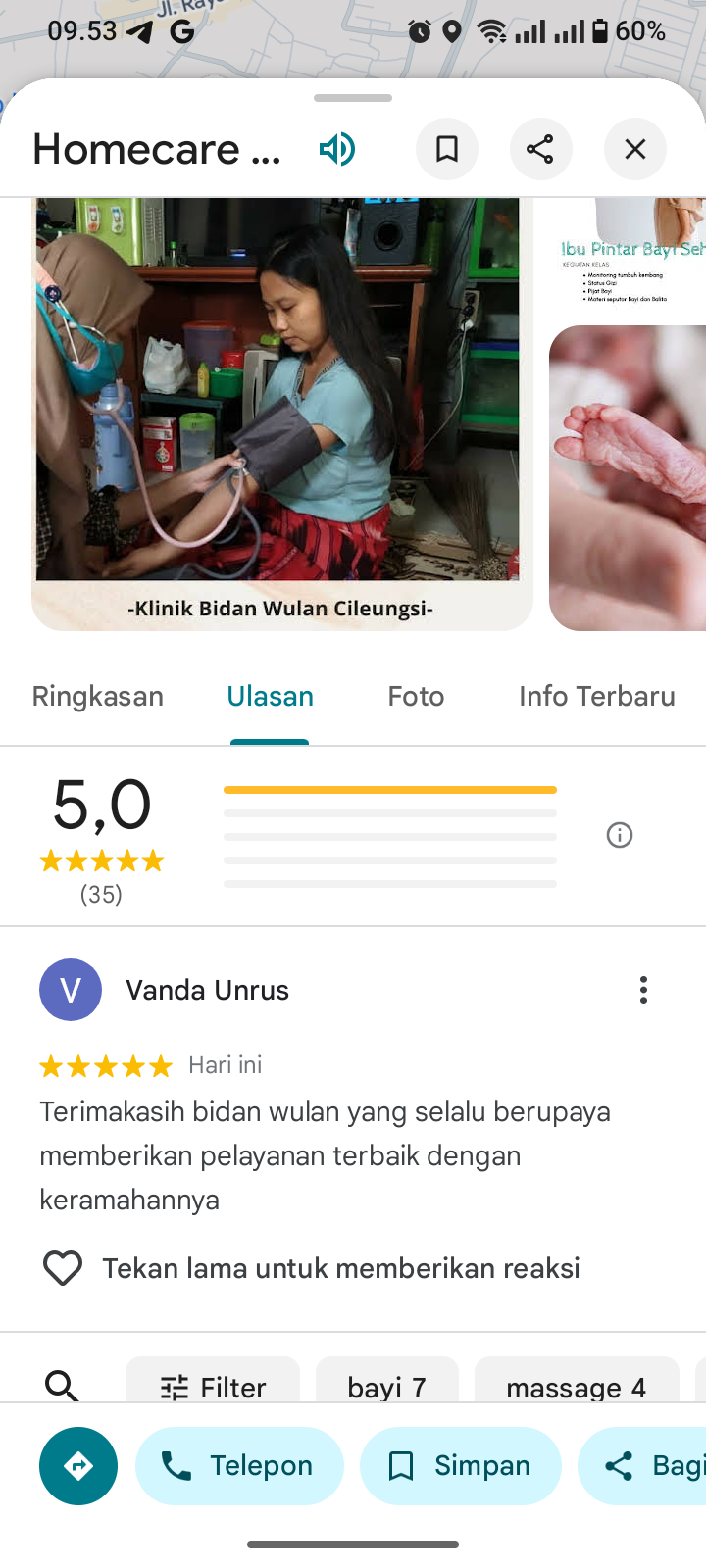Open the review Filter options
The image size is (706, 1568).
tap(213, 1386)
